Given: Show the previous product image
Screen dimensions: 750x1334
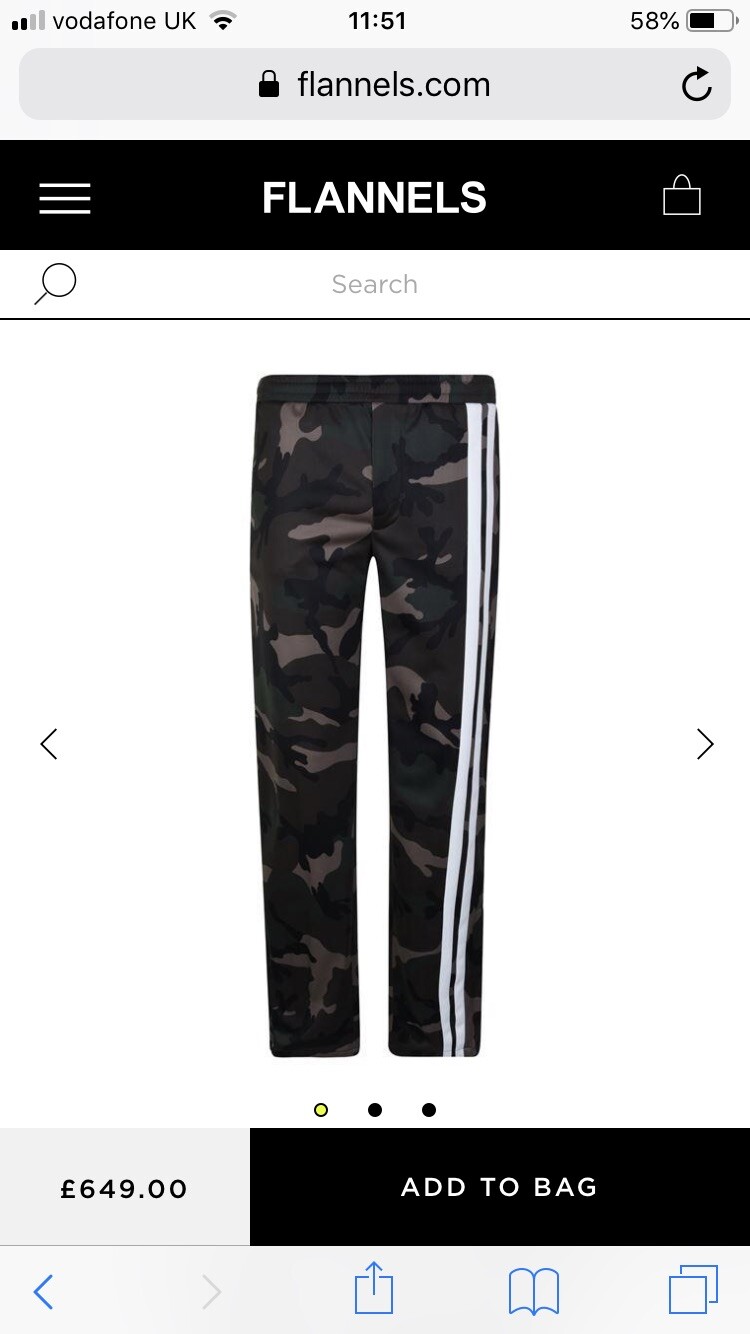Looking at the screenshot, I should pyautogui.click(x=48, y=743).
